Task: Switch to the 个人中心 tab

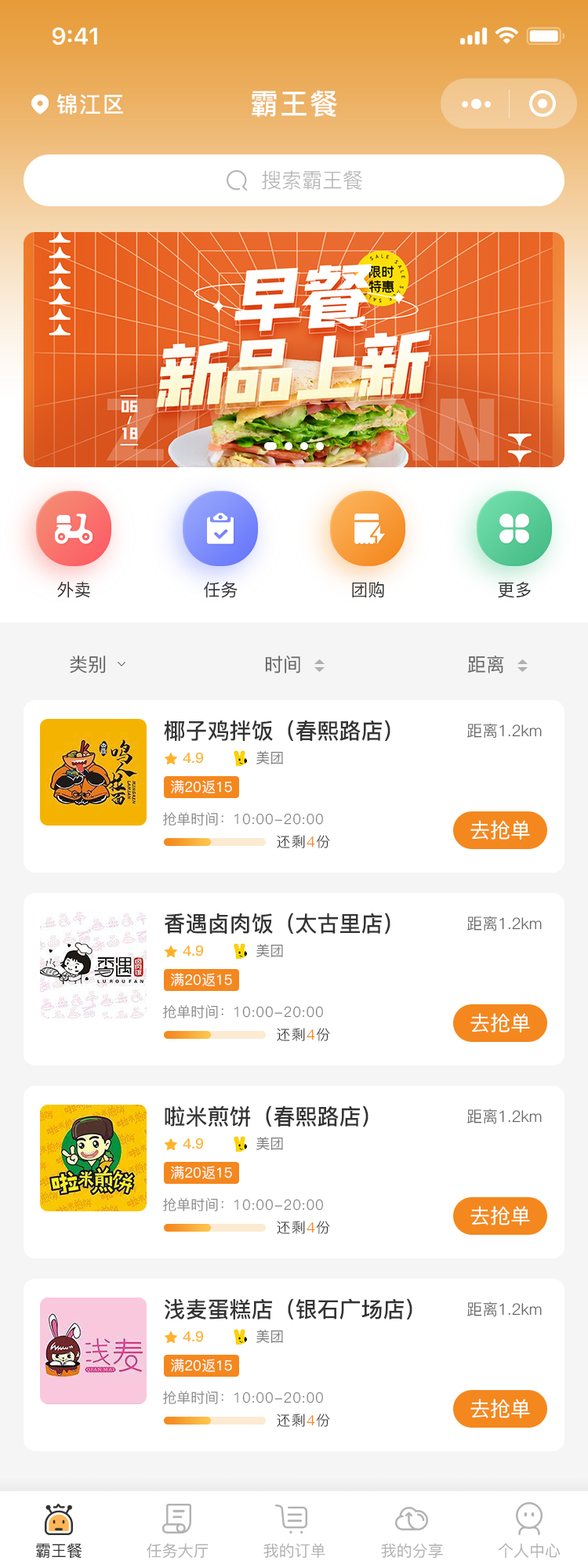Action: pyautogui.click(x=529, y=1530)
